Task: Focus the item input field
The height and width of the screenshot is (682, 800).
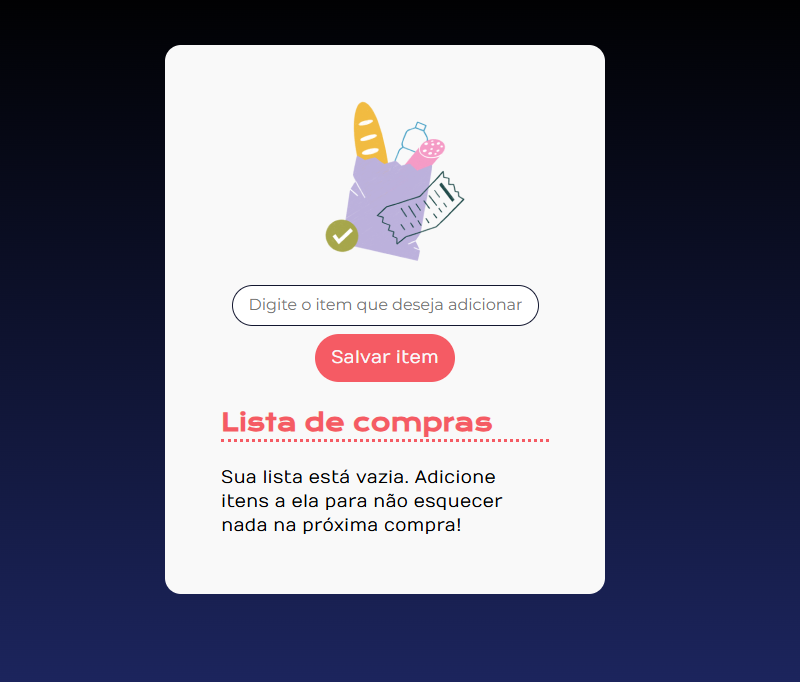Action: coord(385,305)
